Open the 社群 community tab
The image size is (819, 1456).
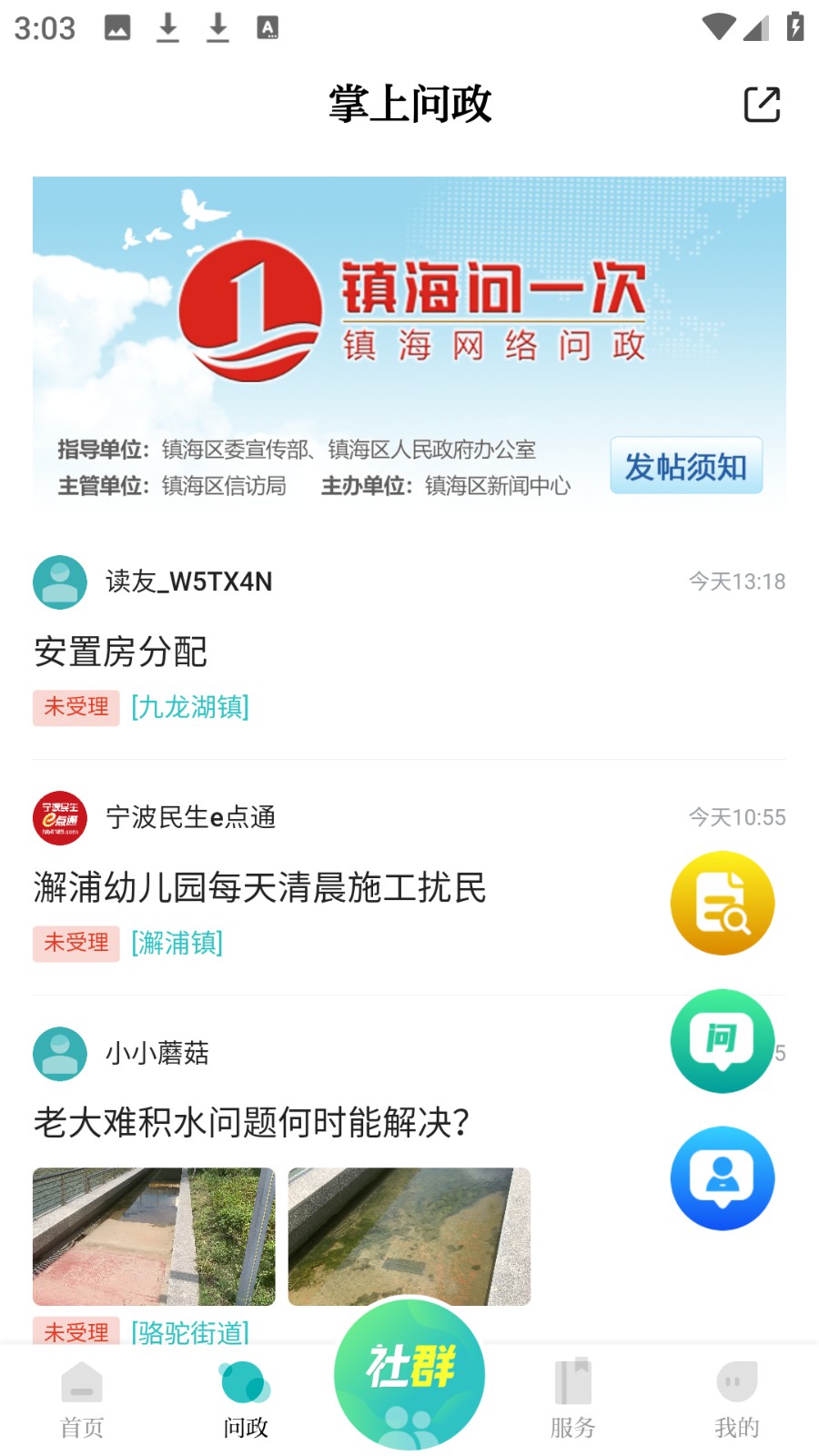(409, 1374)
